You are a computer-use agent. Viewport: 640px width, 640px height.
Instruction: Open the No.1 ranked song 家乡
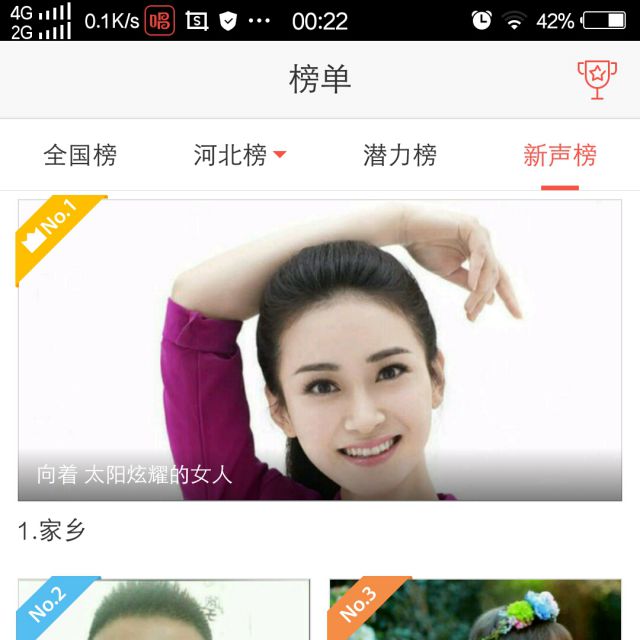pyautogui.click(x=320, y=350)
